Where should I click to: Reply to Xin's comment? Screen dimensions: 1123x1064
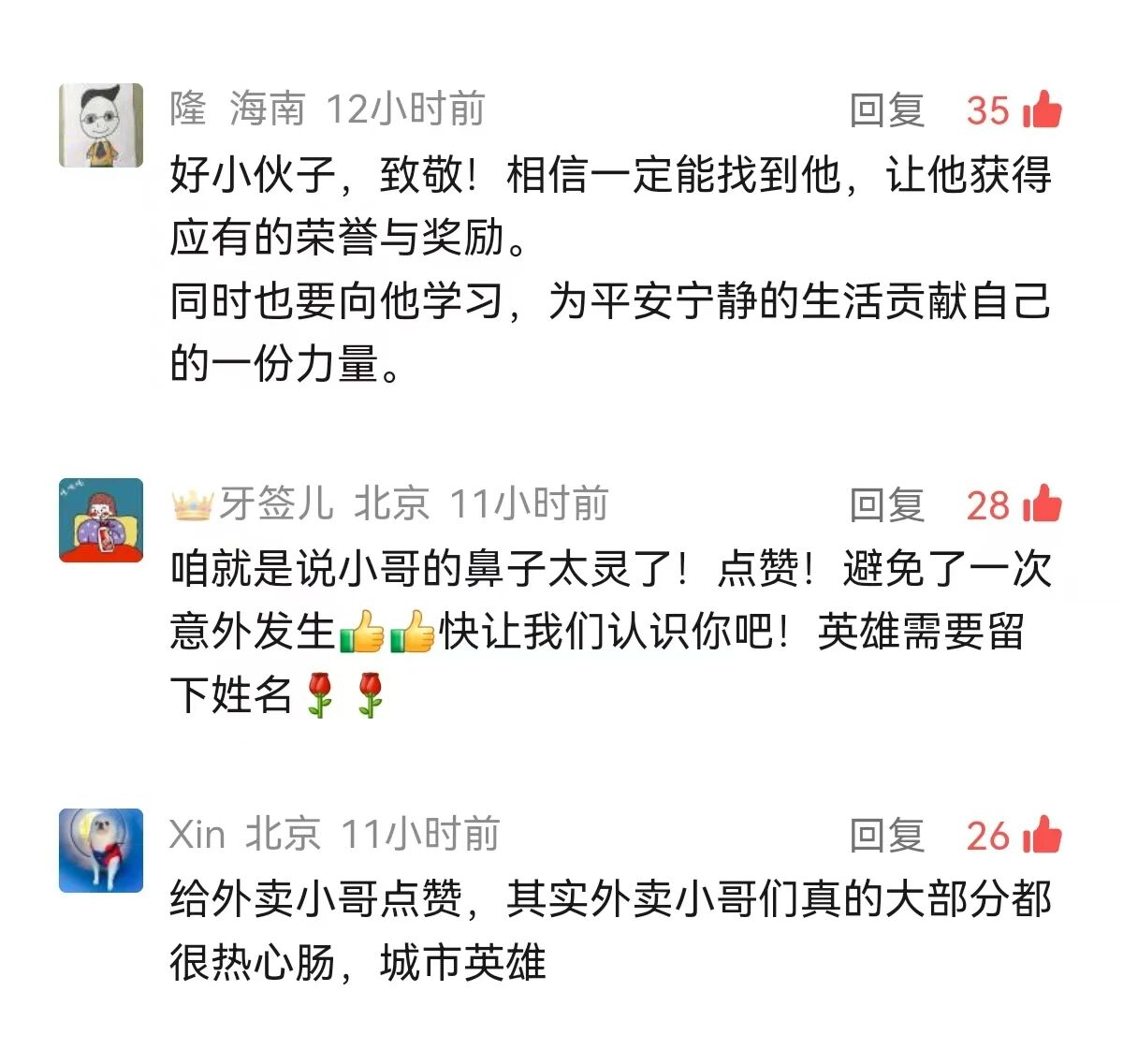(886, 836)
